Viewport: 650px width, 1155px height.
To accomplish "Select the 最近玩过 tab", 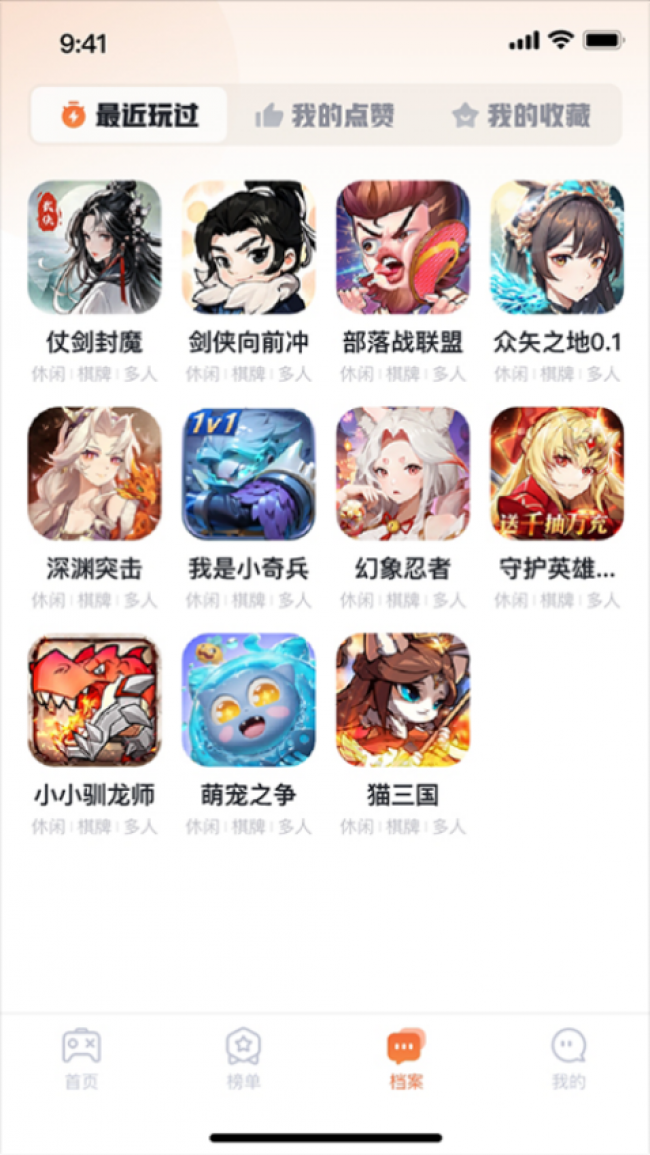I will click(130, 116).
